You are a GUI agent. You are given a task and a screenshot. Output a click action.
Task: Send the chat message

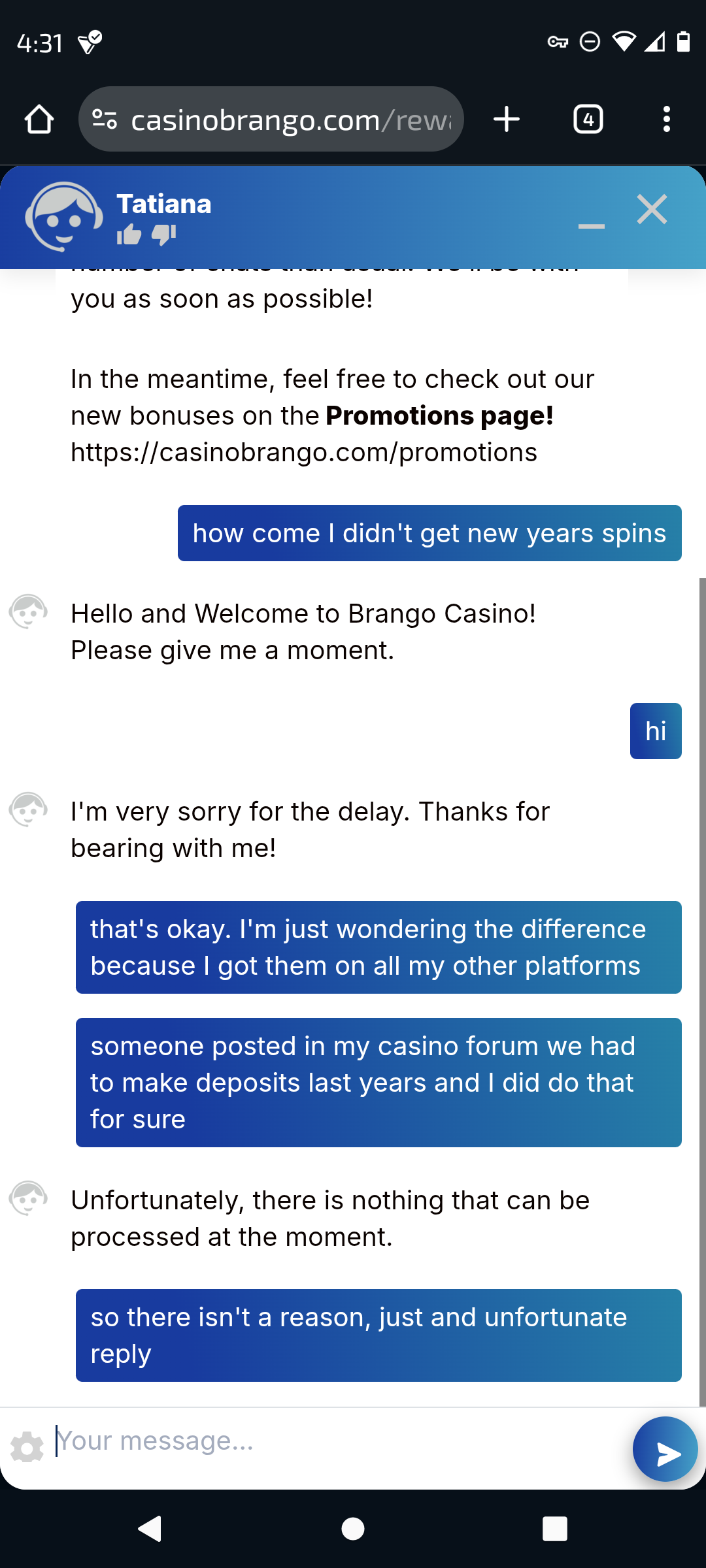coord(665,1449)
